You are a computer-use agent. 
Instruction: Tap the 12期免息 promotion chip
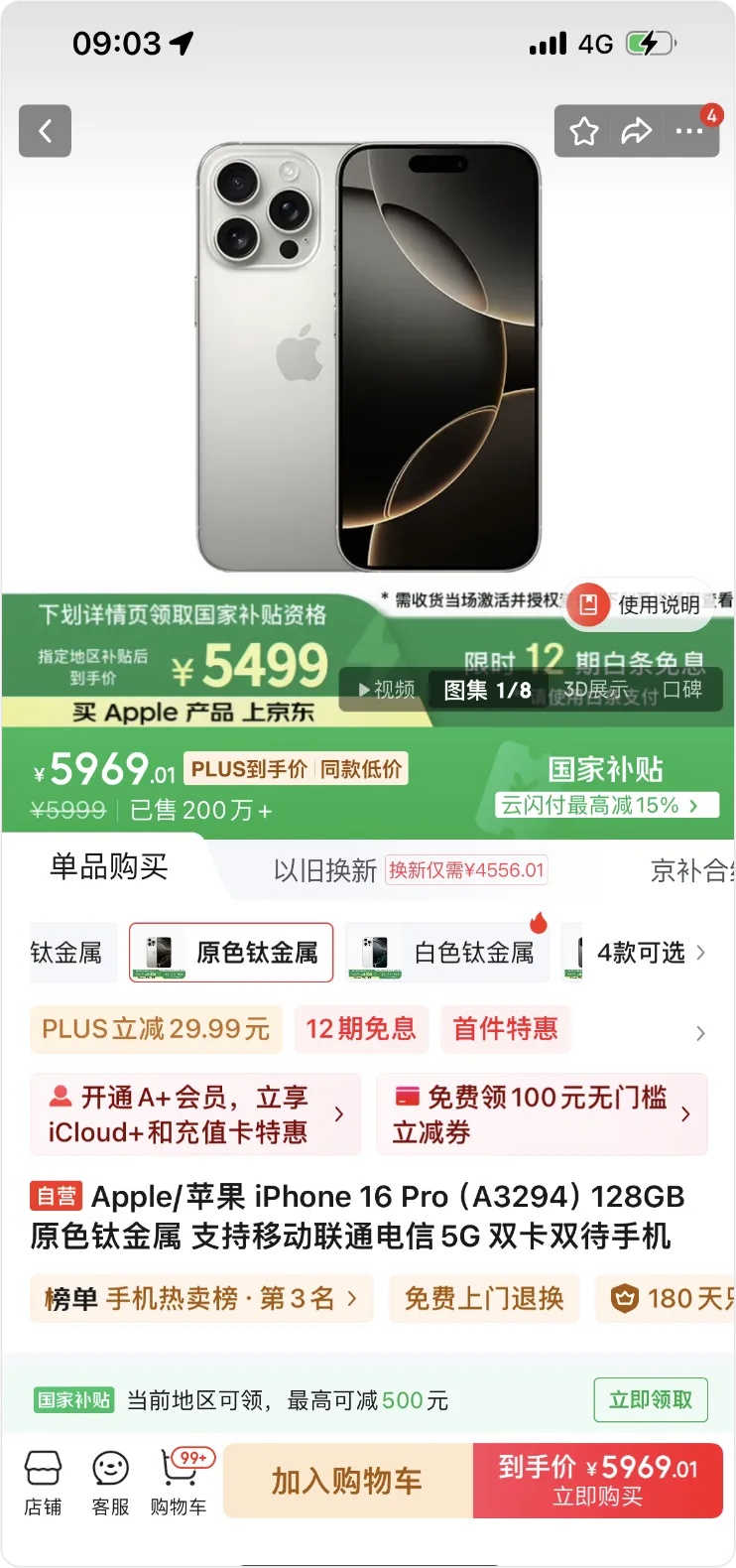[x=361, y=1029]
